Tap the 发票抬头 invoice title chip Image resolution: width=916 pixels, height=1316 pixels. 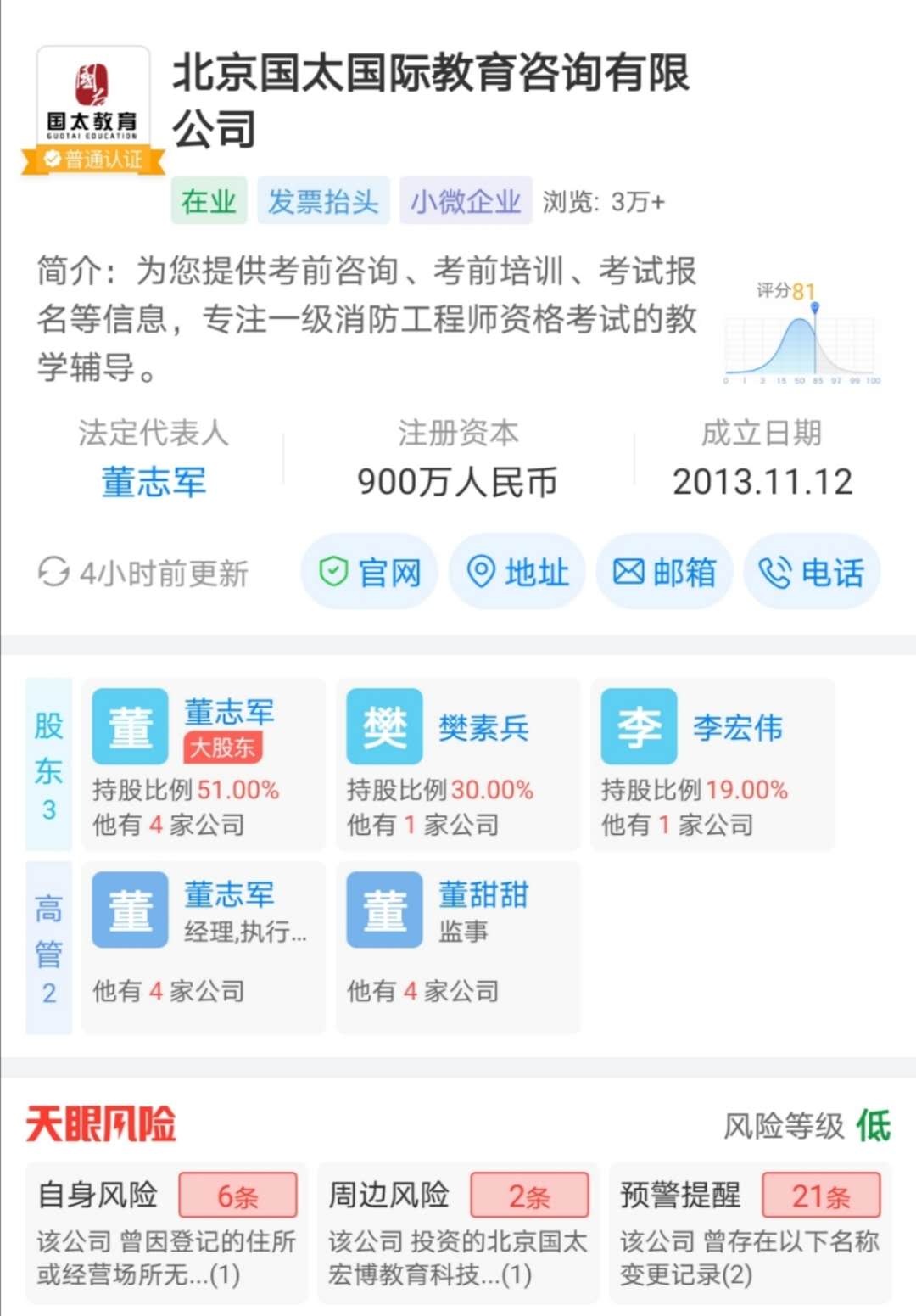(x=323, y=201)
